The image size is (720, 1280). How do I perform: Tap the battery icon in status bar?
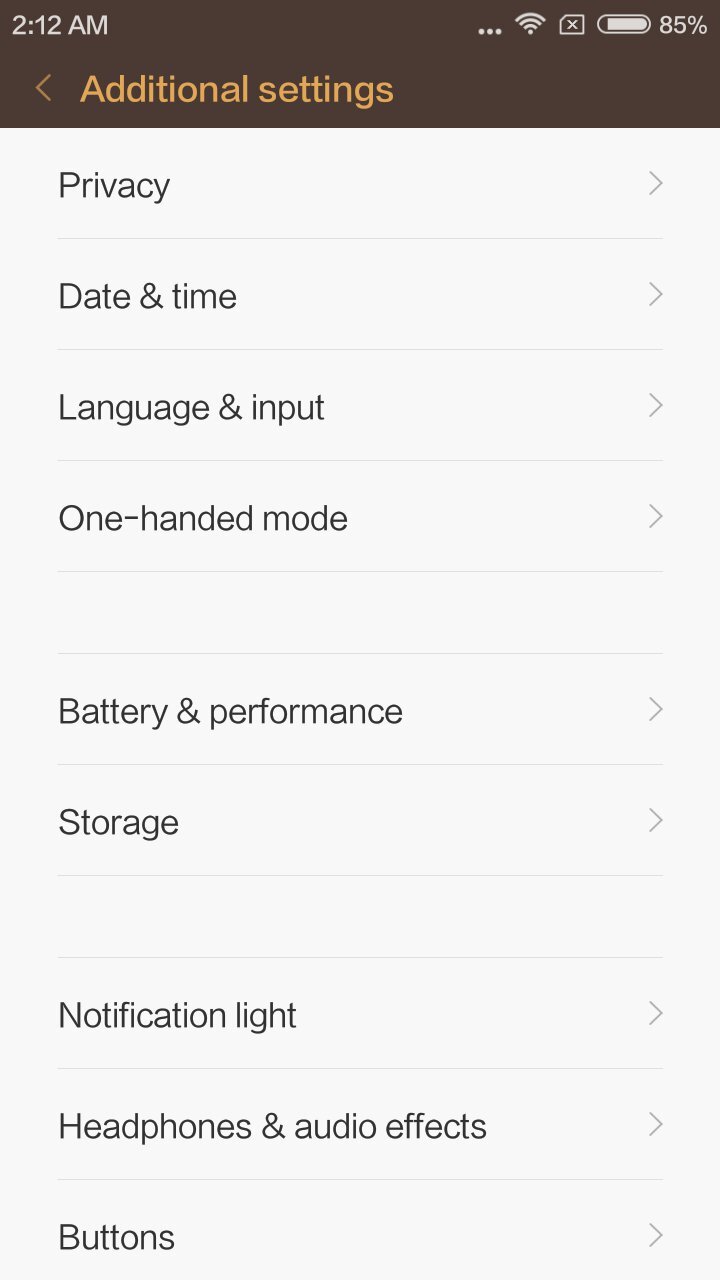coord(620,25)
